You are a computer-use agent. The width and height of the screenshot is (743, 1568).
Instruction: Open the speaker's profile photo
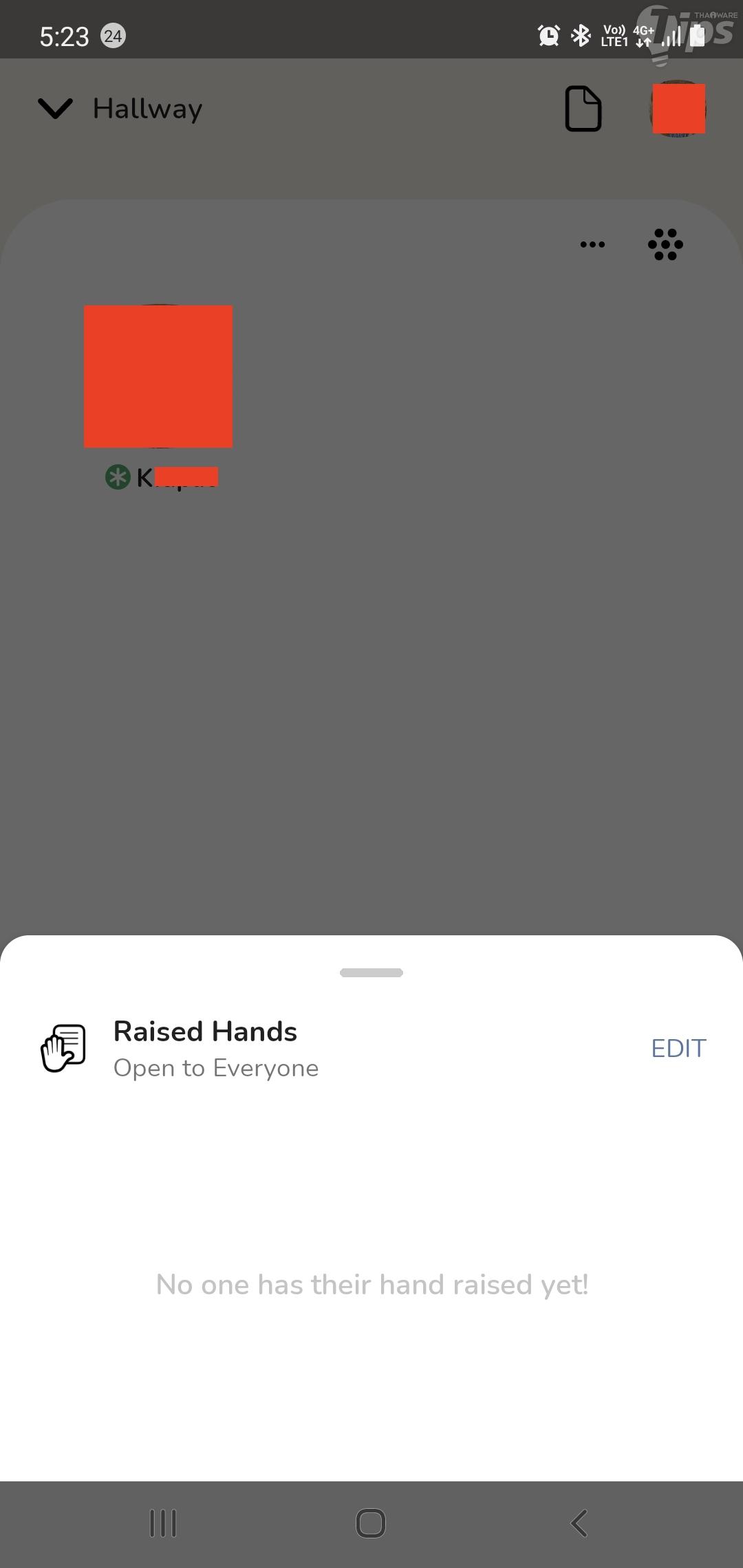pos(158,376)
